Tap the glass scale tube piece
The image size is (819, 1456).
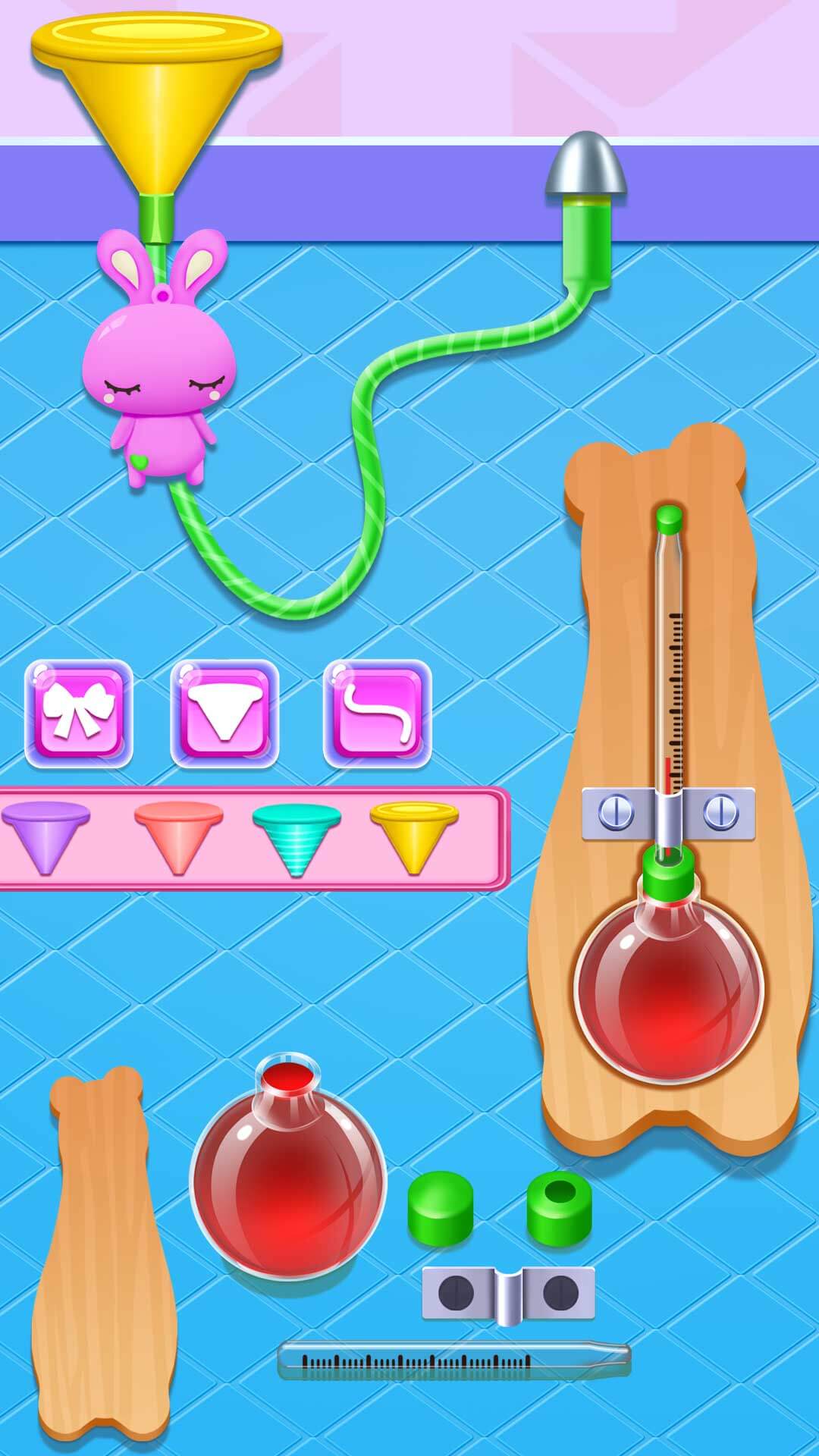point(453,1360)
